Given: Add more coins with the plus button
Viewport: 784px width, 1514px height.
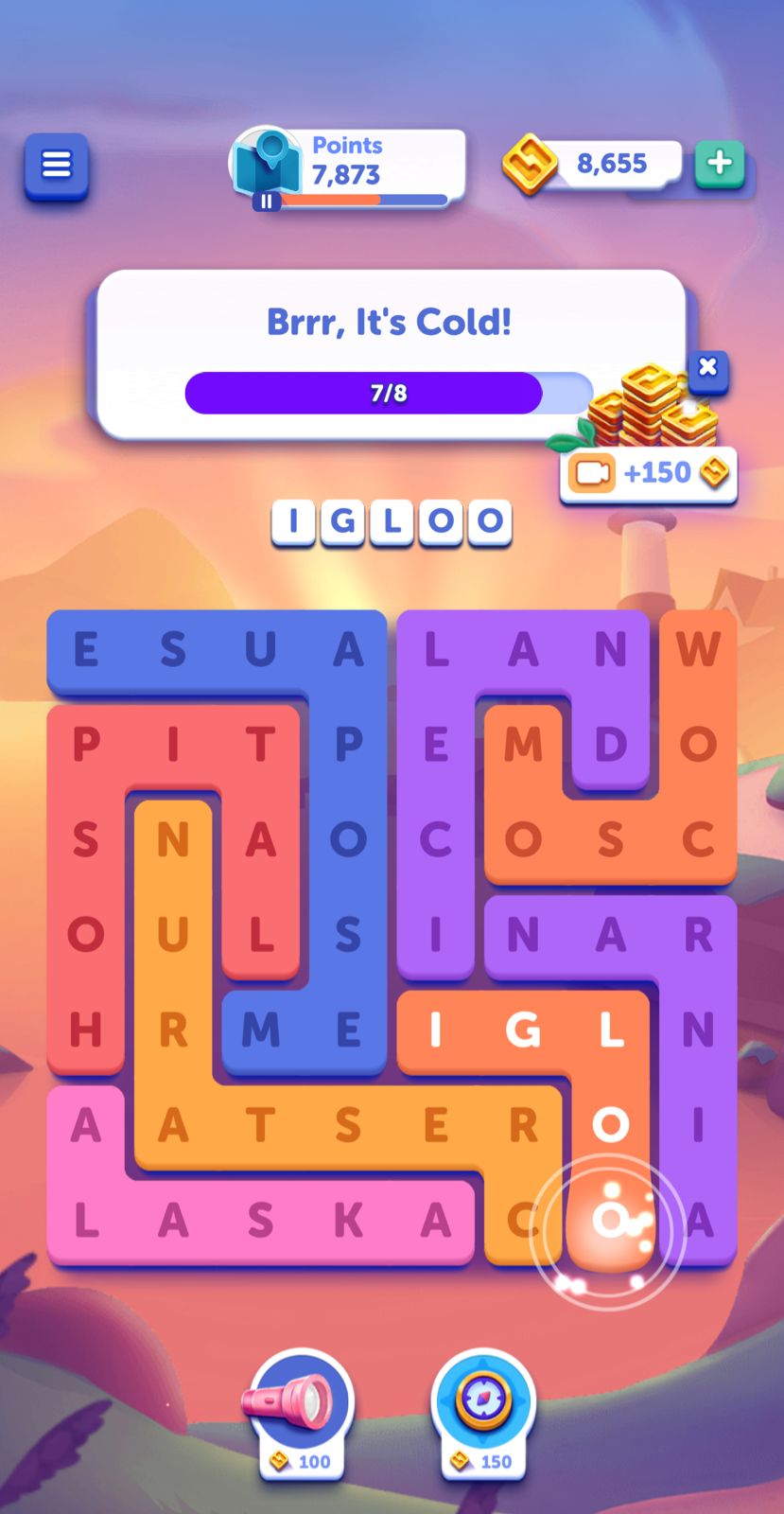Looking at the screenshot, I should click(720, 163).
